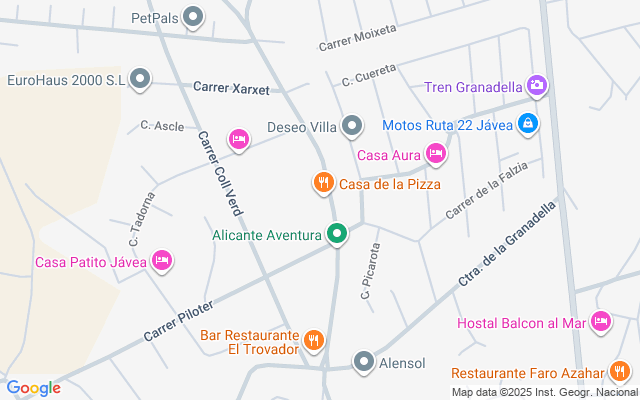640x400 pixels.
Task: Open the Hostal Balcon al Mar pin
Action: coord(600,322)
